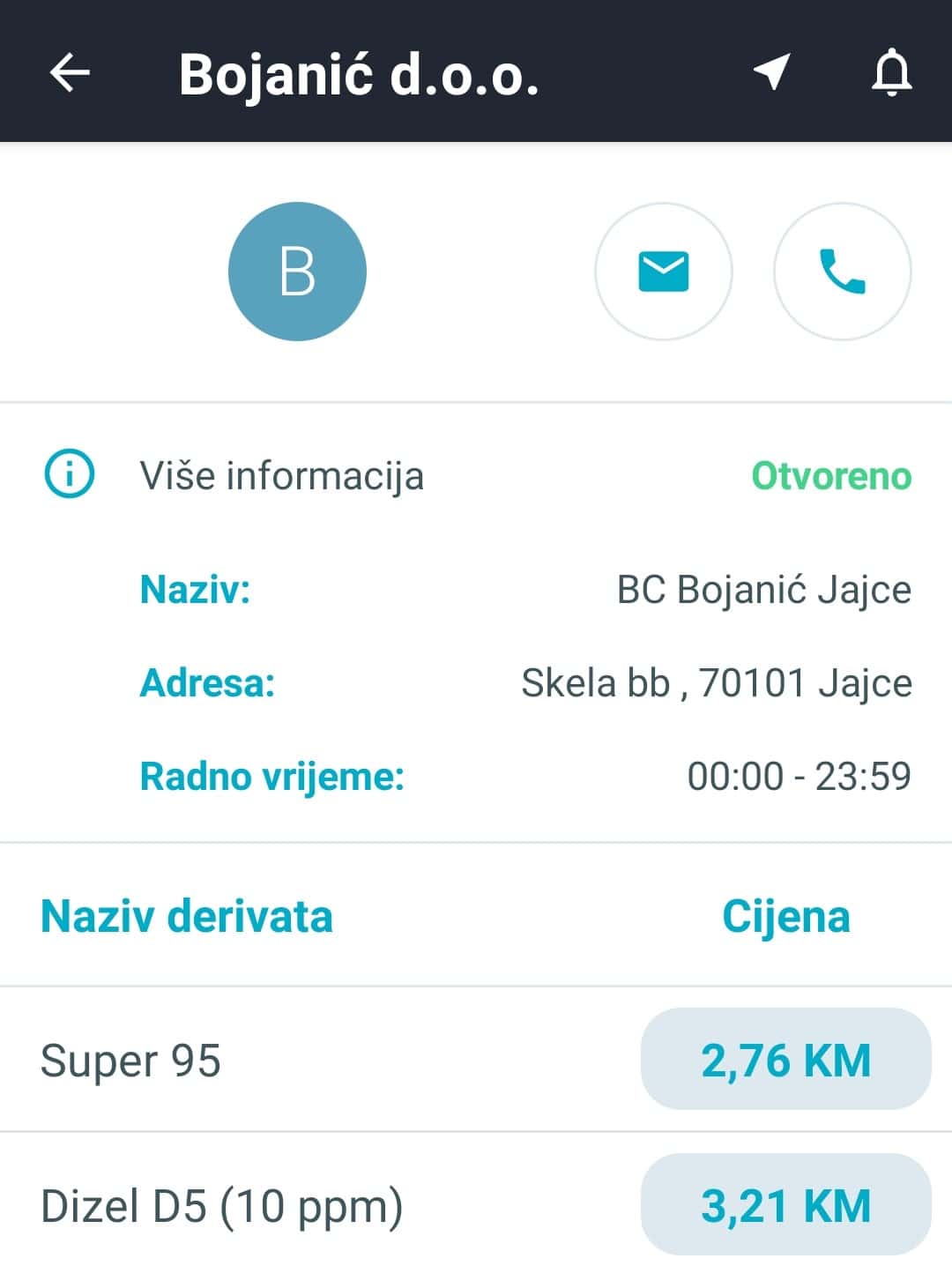The width and height of the screenshot is (952, 1266).
Task: Select the Dizel D5 price 3,21 KM
Action: click(785, 1205)
